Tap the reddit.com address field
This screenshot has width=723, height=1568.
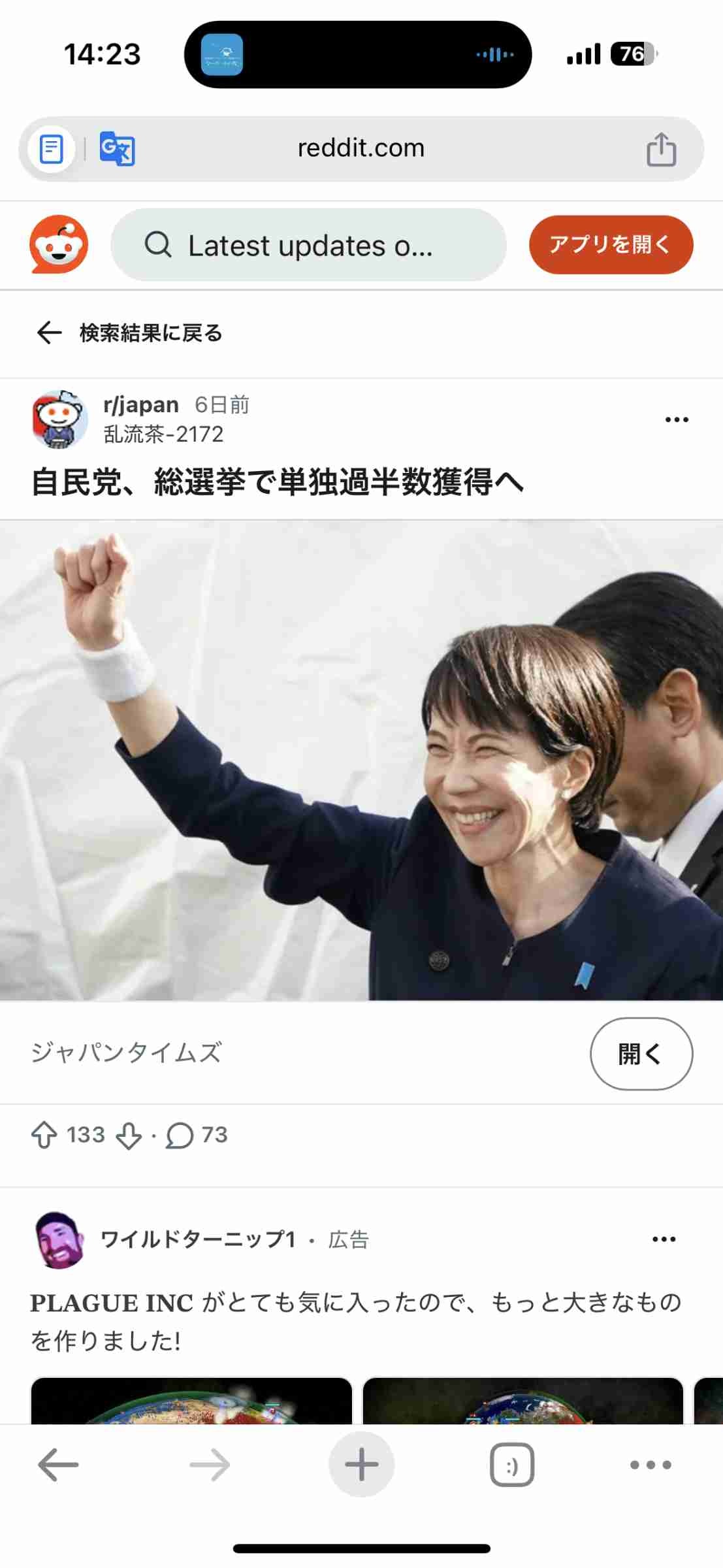coord(361,148)
